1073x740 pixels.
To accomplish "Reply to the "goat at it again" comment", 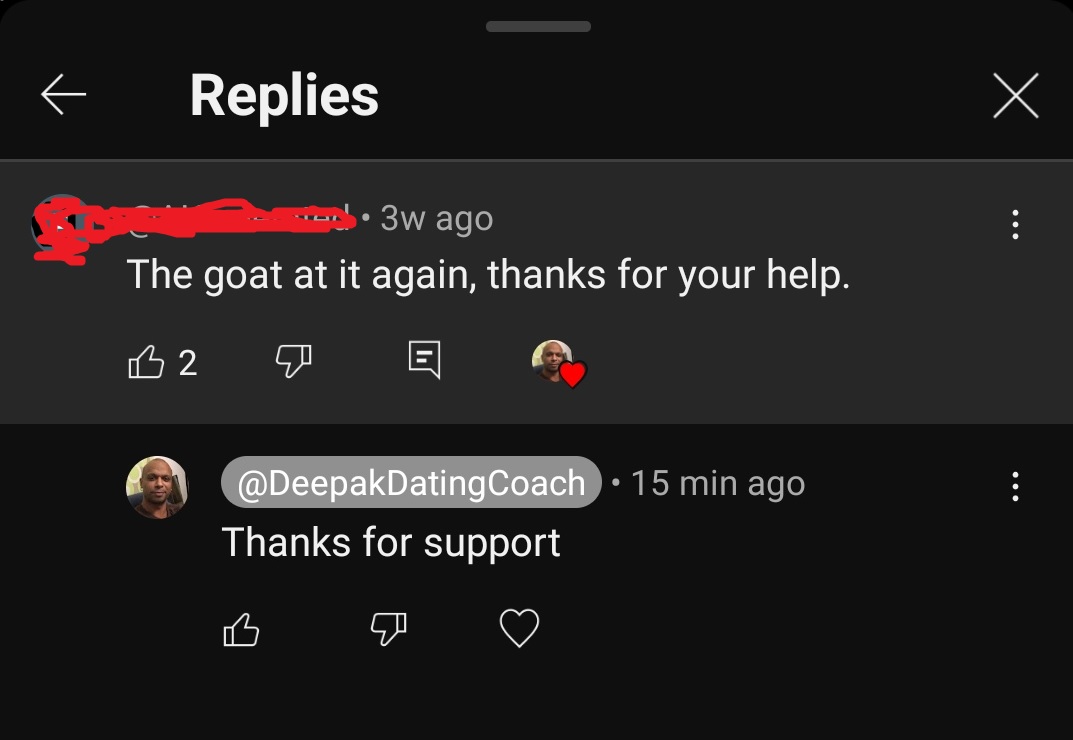I will (x=424, y=360).
